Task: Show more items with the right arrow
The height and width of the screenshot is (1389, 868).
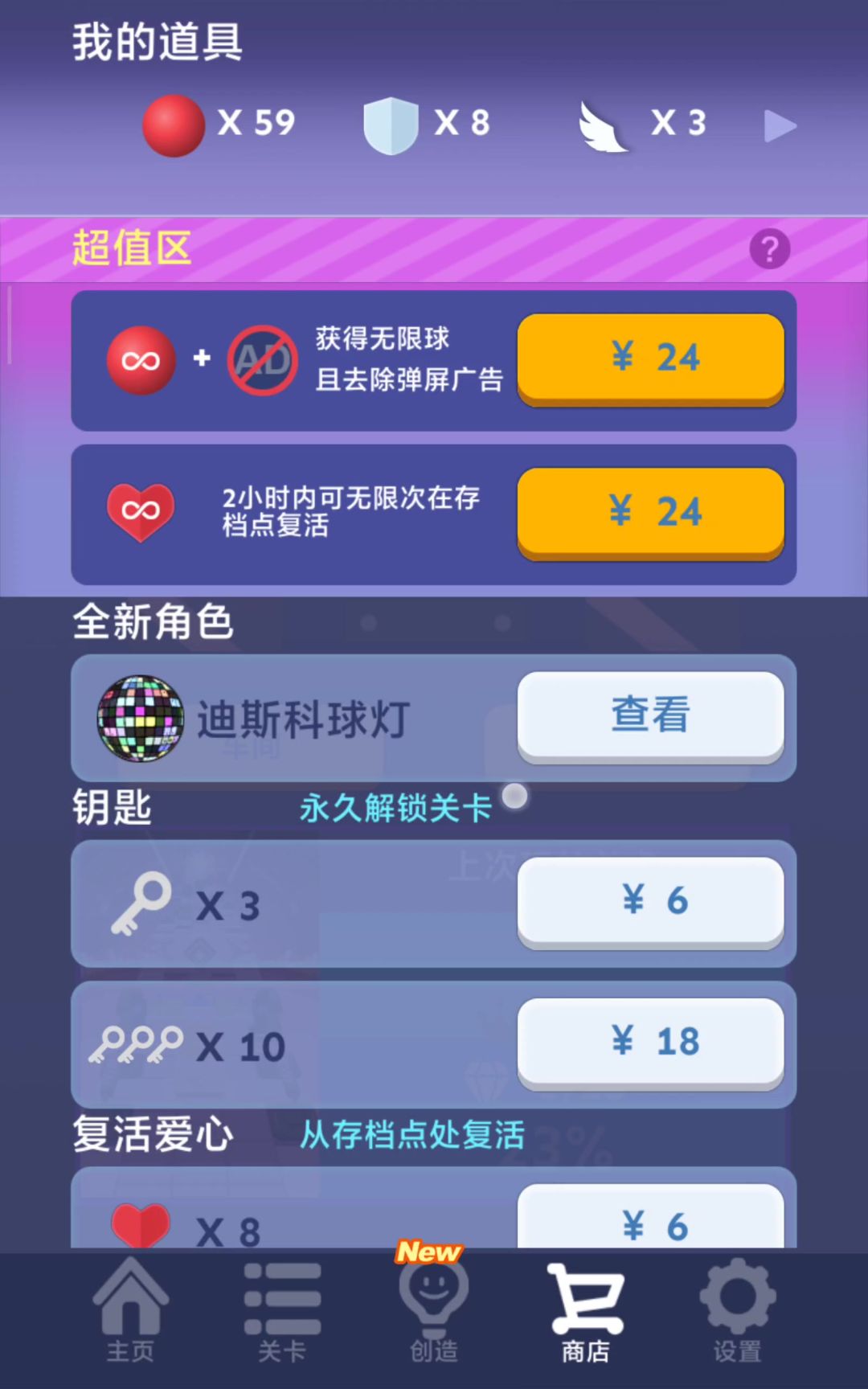Action: coord(779,126)
